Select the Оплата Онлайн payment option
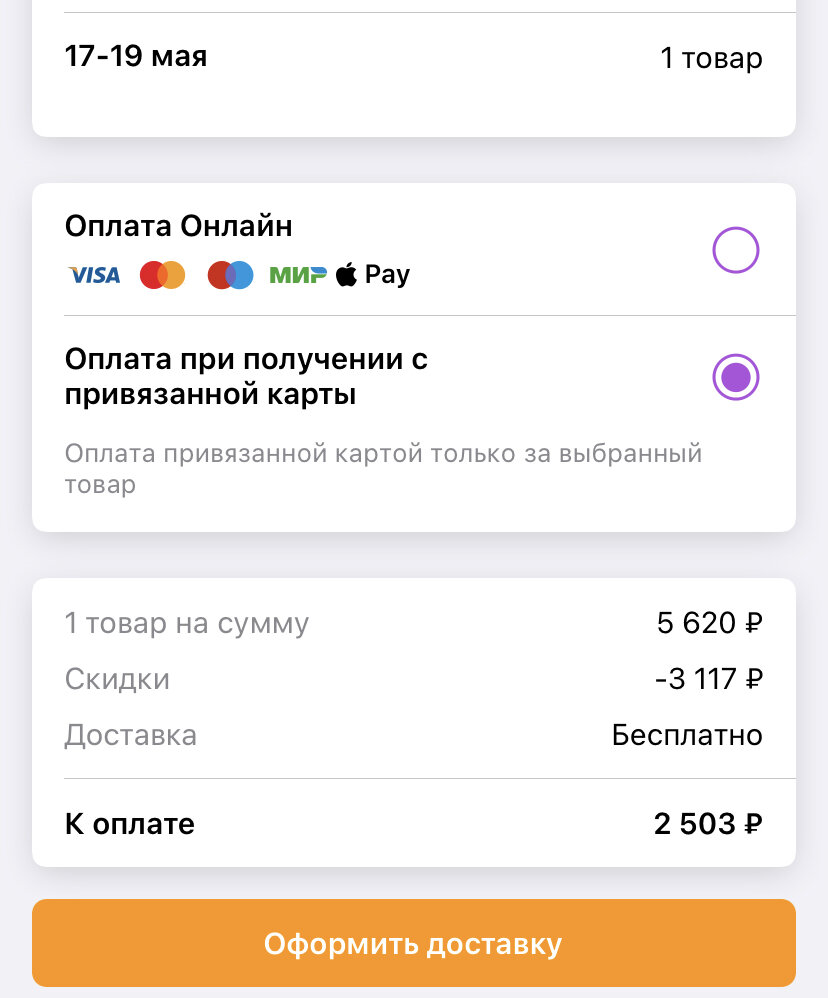Viewport: 828px width, 998px height. [x=735, y=250]
